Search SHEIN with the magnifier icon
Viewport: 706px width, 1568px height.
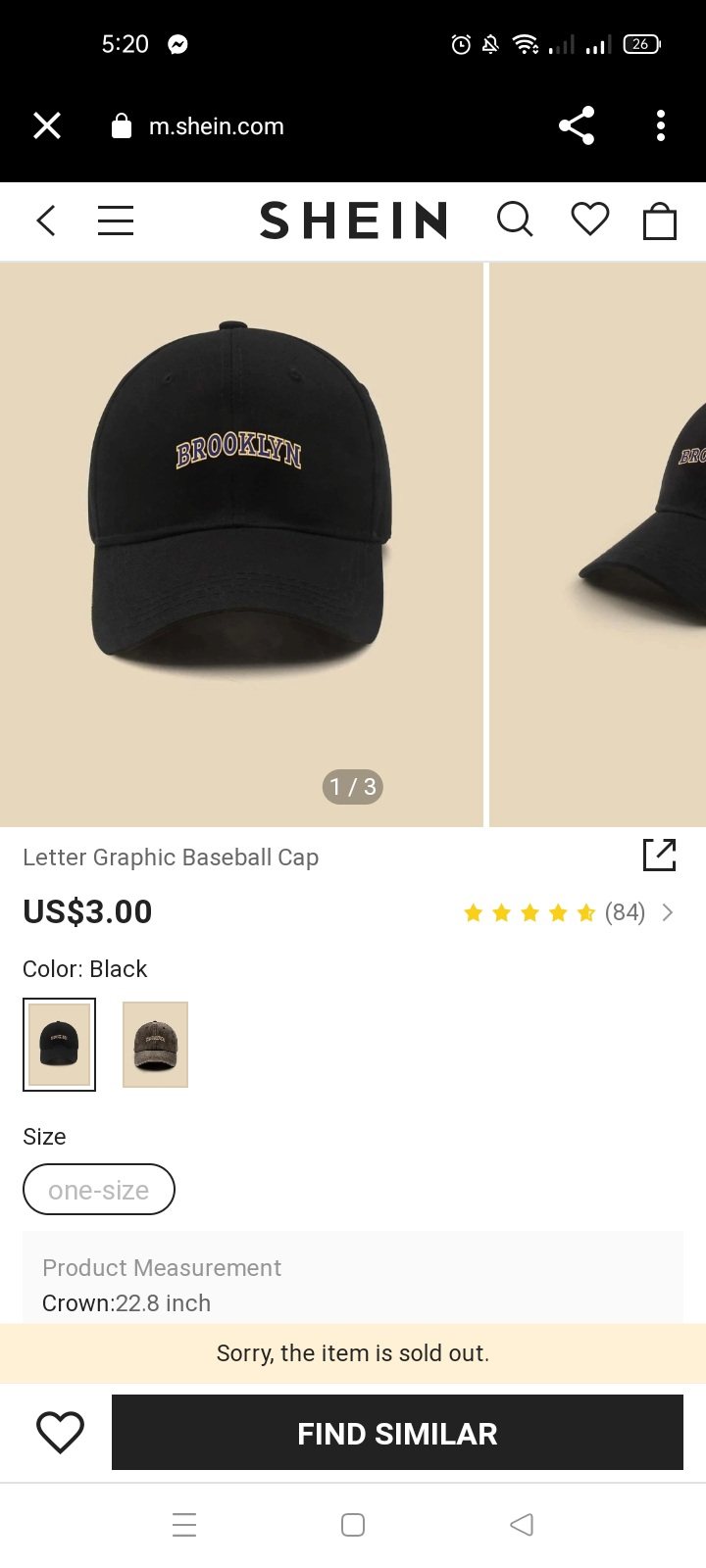click(x=515, y=220)
